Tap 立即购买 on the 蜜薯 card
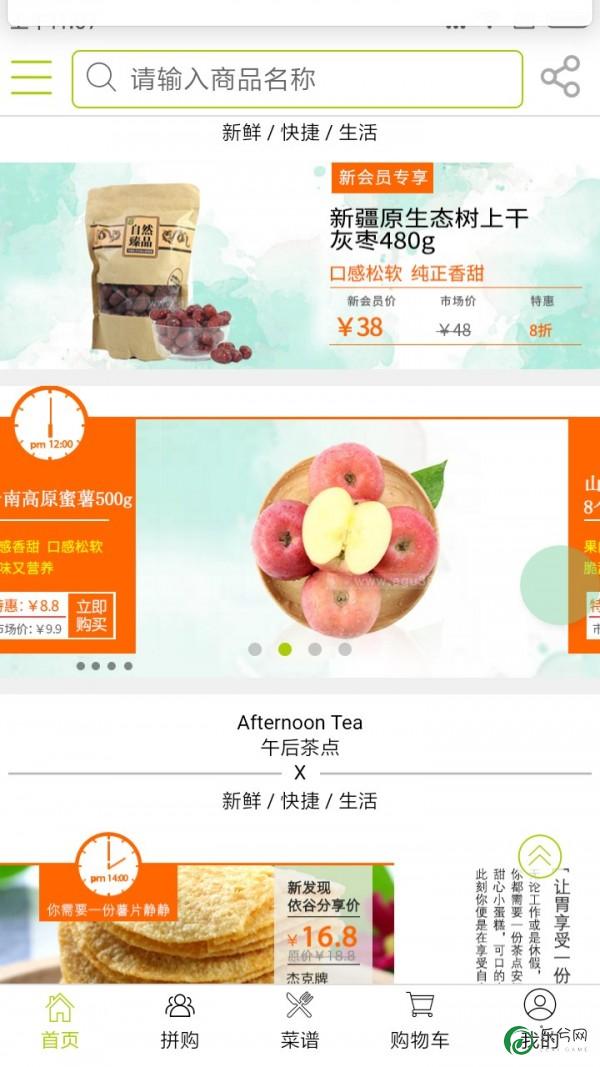This screenshot has height=1067, width=600. [x=91, y=615]
